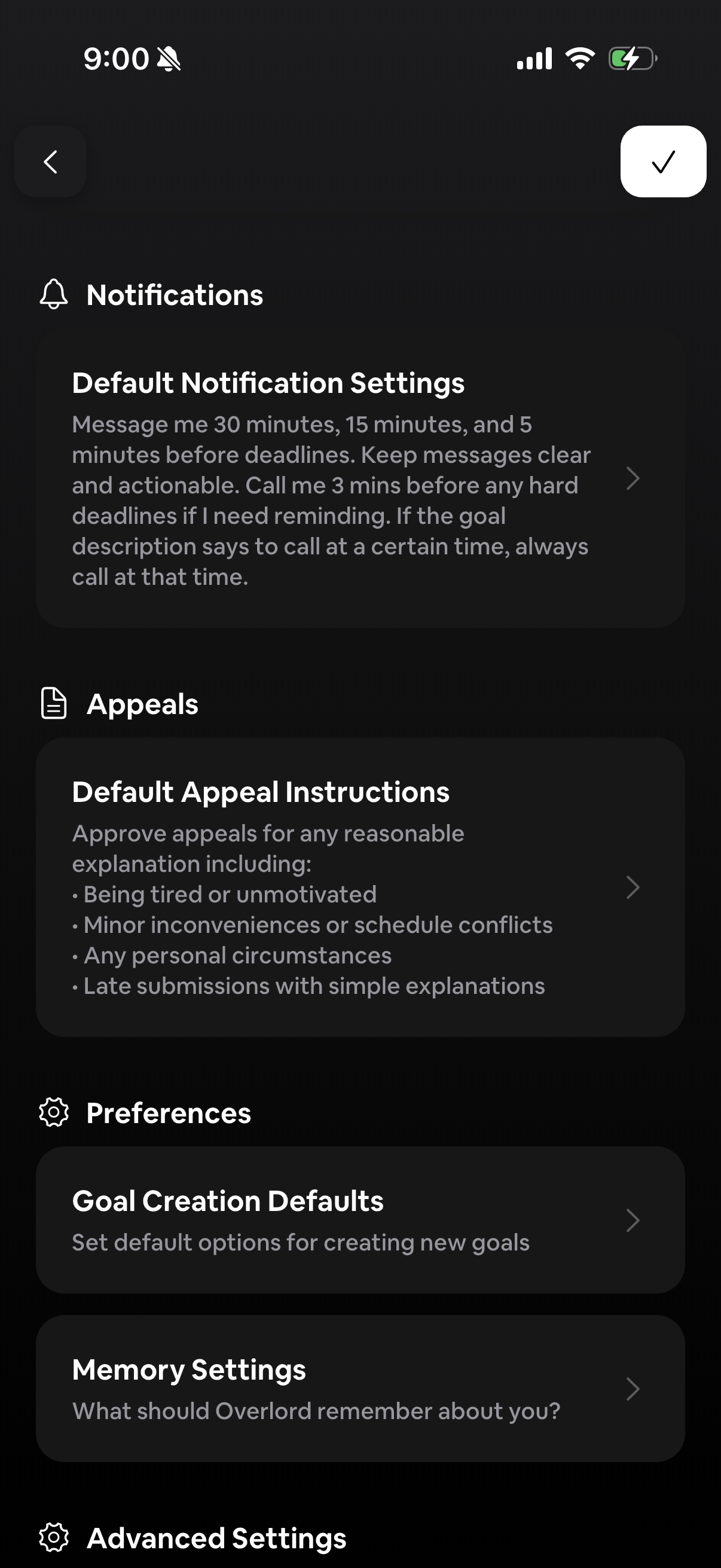Viewport: 721px width, 1568px height.
Task: Click the battery charging indicator
Action: [630, 58]
